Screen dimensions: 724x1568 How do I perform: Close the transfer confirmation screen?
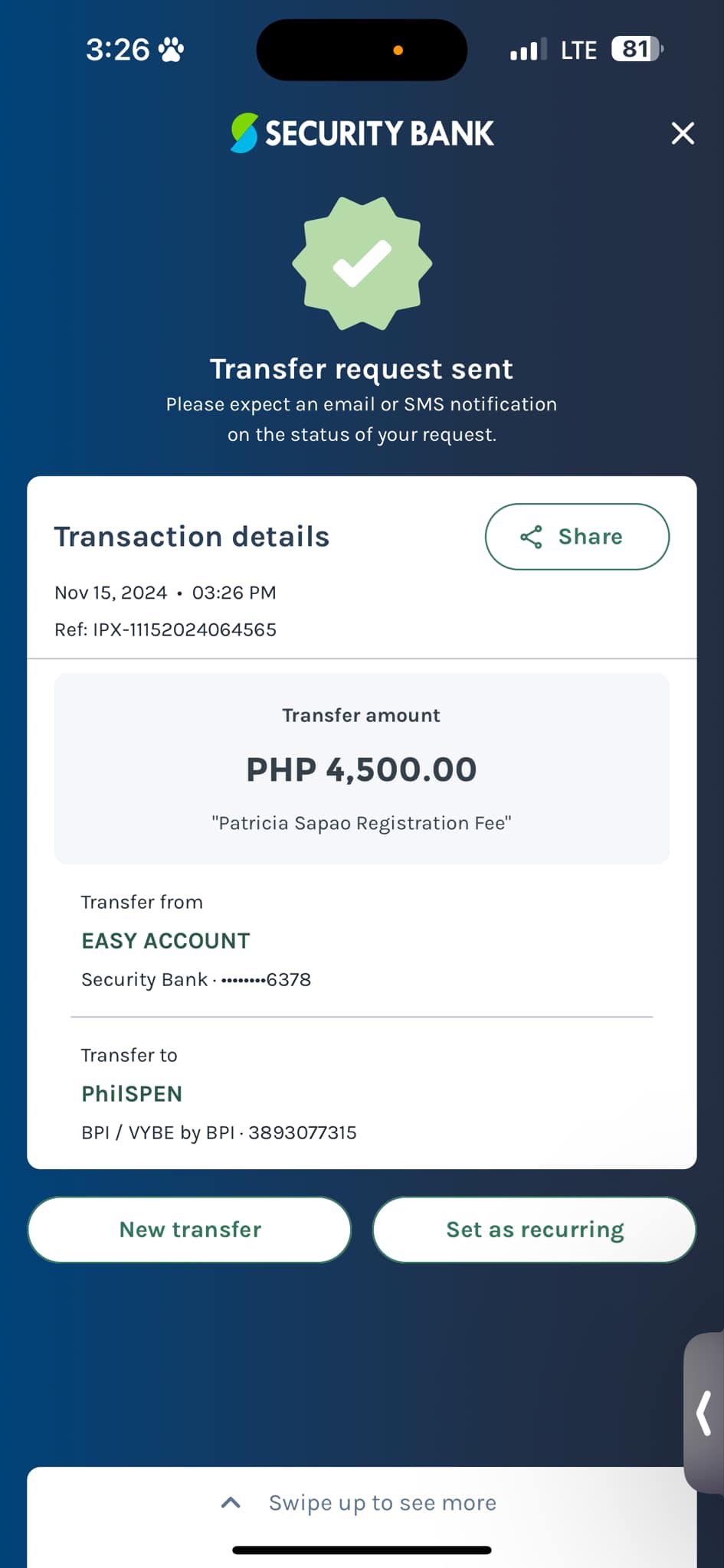coord(683,133)
